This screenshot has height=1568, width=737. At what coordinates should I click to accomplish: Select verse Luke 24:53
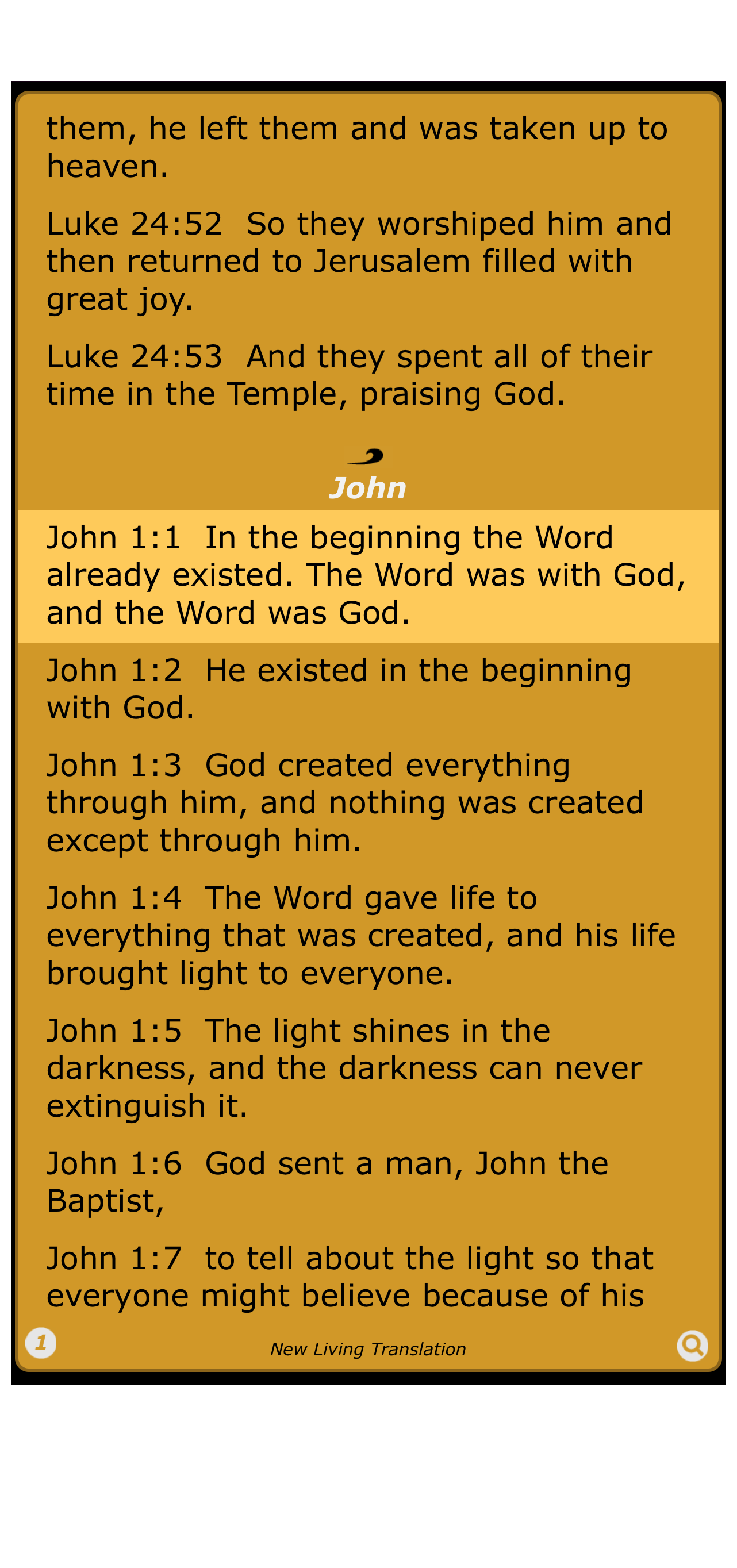[x=367, y=375]
